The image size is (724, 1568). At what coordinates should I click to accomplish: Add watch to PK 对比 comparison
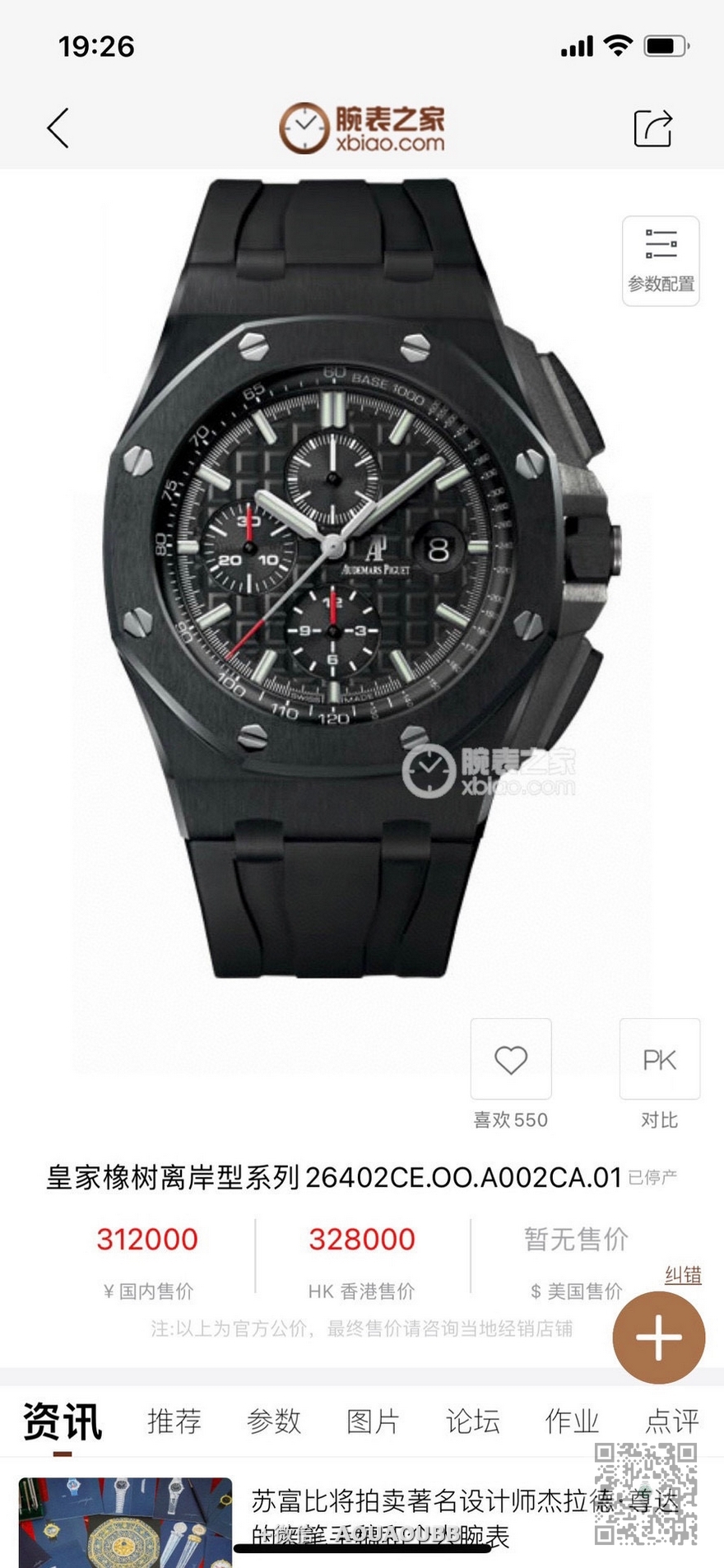(x=660, y=1059)
